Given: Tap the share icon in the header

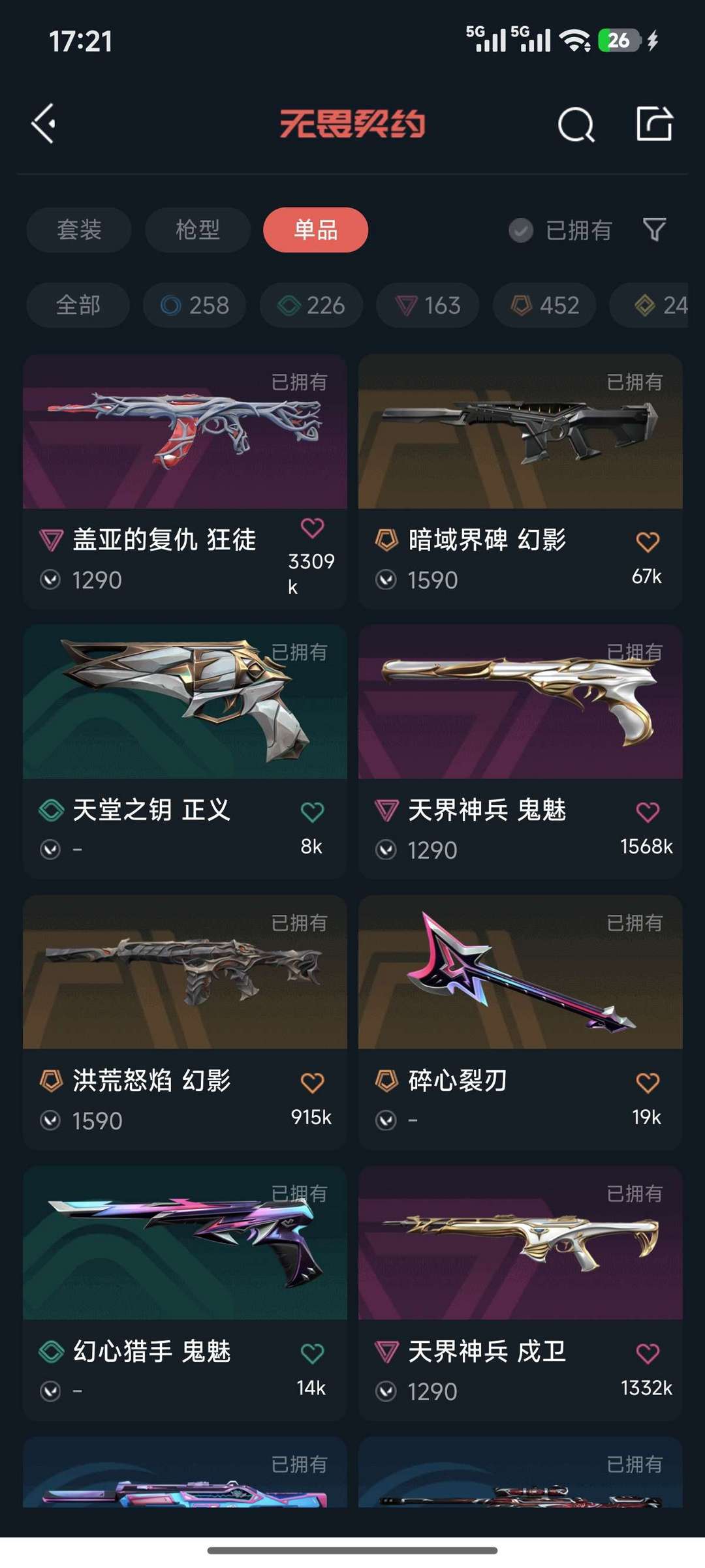Looking at the screenshot, I should [x=654, y=123].
